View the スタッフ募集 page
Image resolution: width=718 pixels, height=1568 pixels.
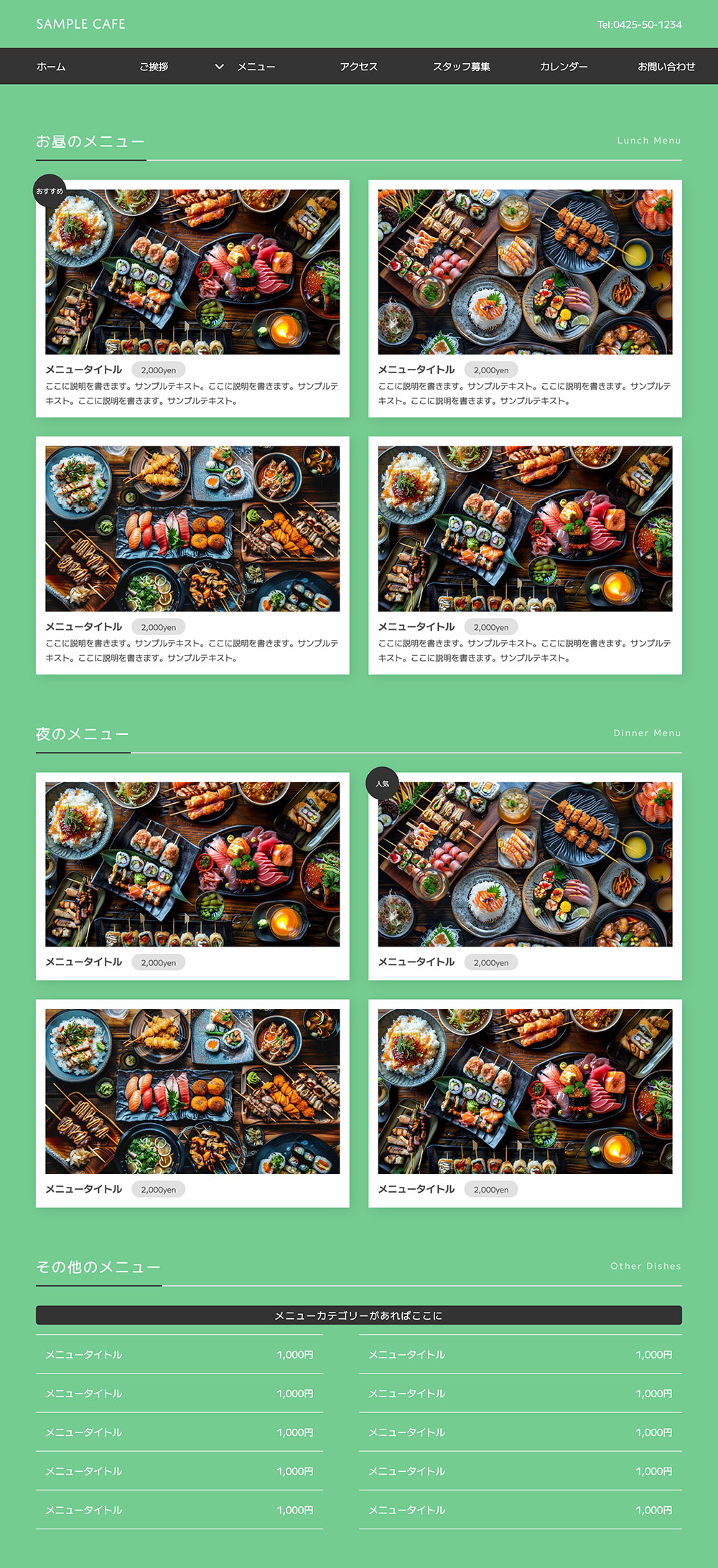pyautogui.click(x=461, y=67)
